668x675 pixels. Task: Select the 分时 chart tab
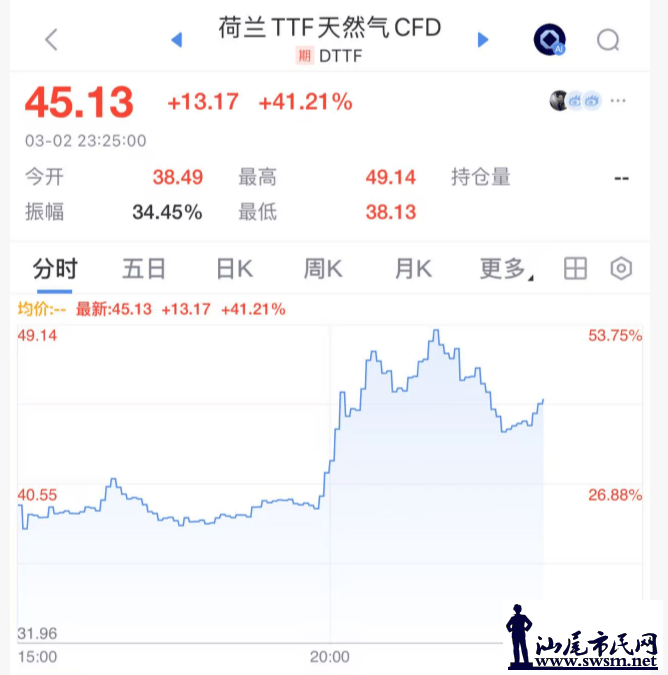pos(54,269)
